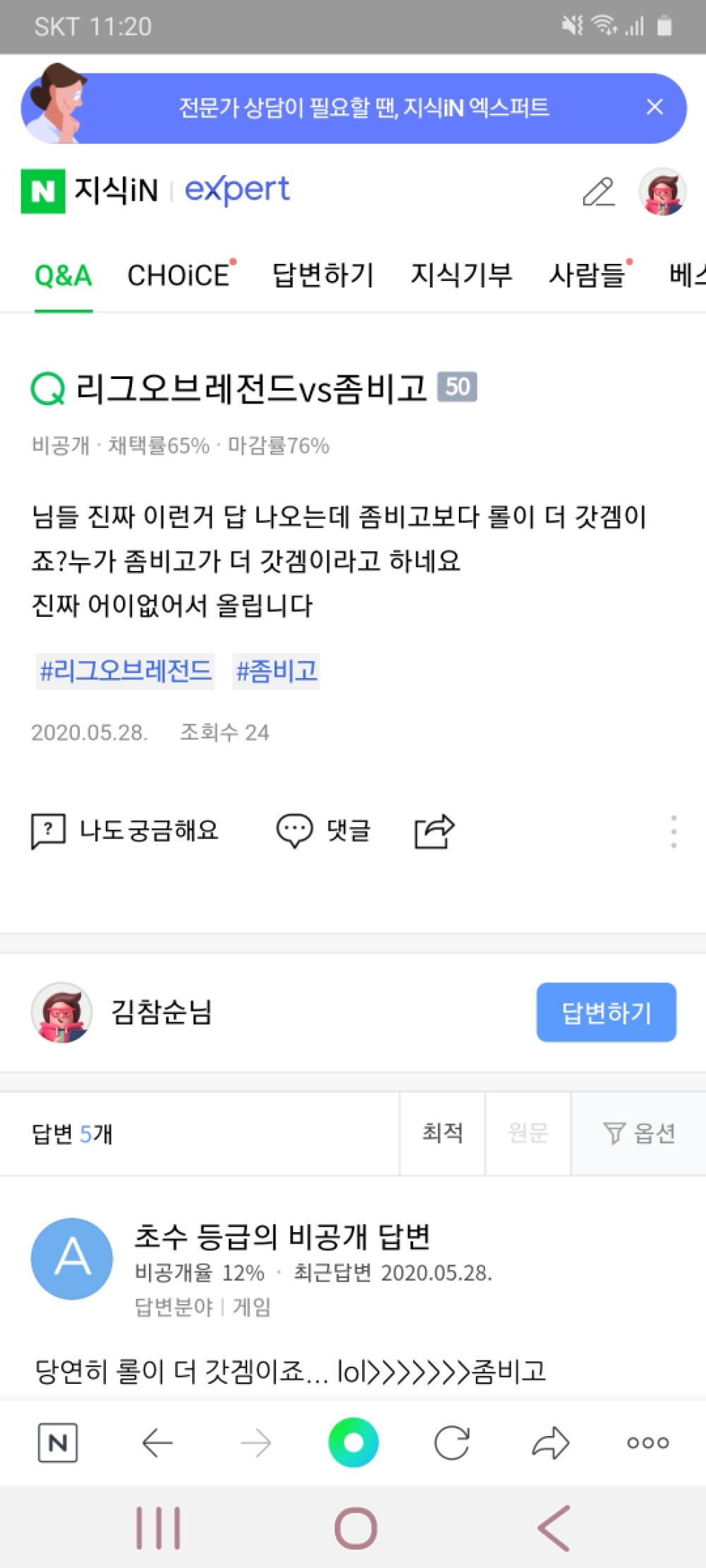This screenshot has width=706, height=1568.
Task: Tap the green circle home button in toolbar
Action: [354, 1442]
